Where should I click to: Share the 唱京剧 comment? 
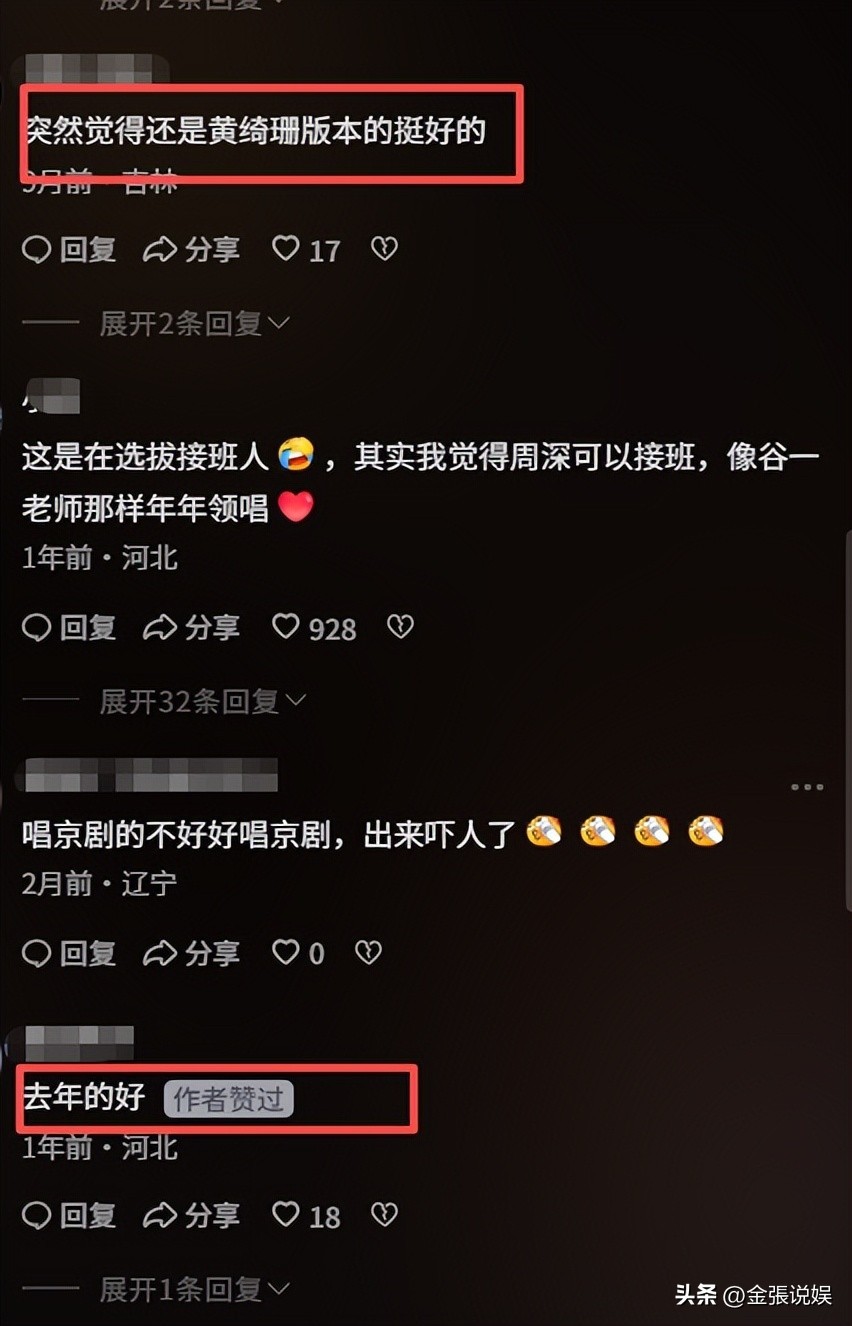coord(192,953)
